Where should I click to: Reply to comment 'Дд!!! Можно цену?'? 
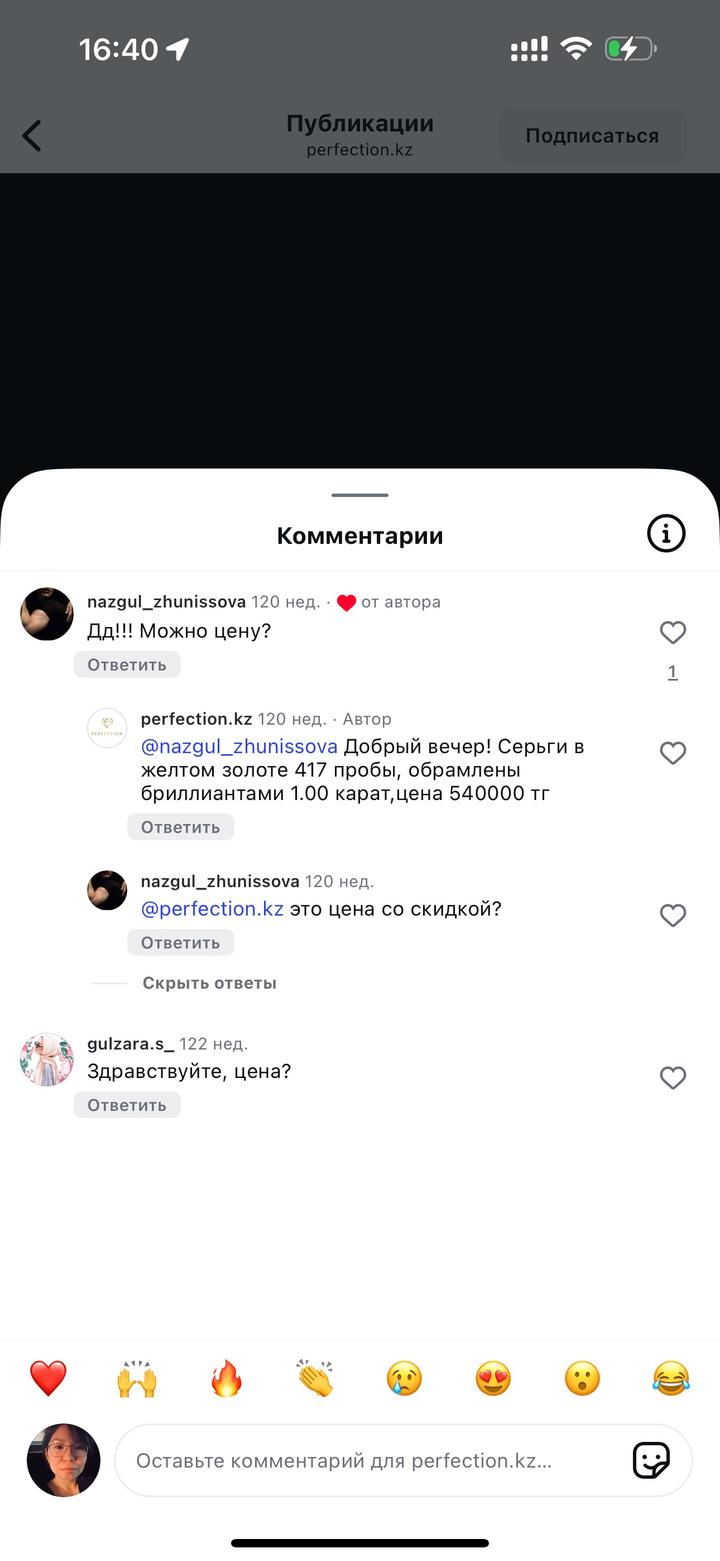[x=127, y=665]
